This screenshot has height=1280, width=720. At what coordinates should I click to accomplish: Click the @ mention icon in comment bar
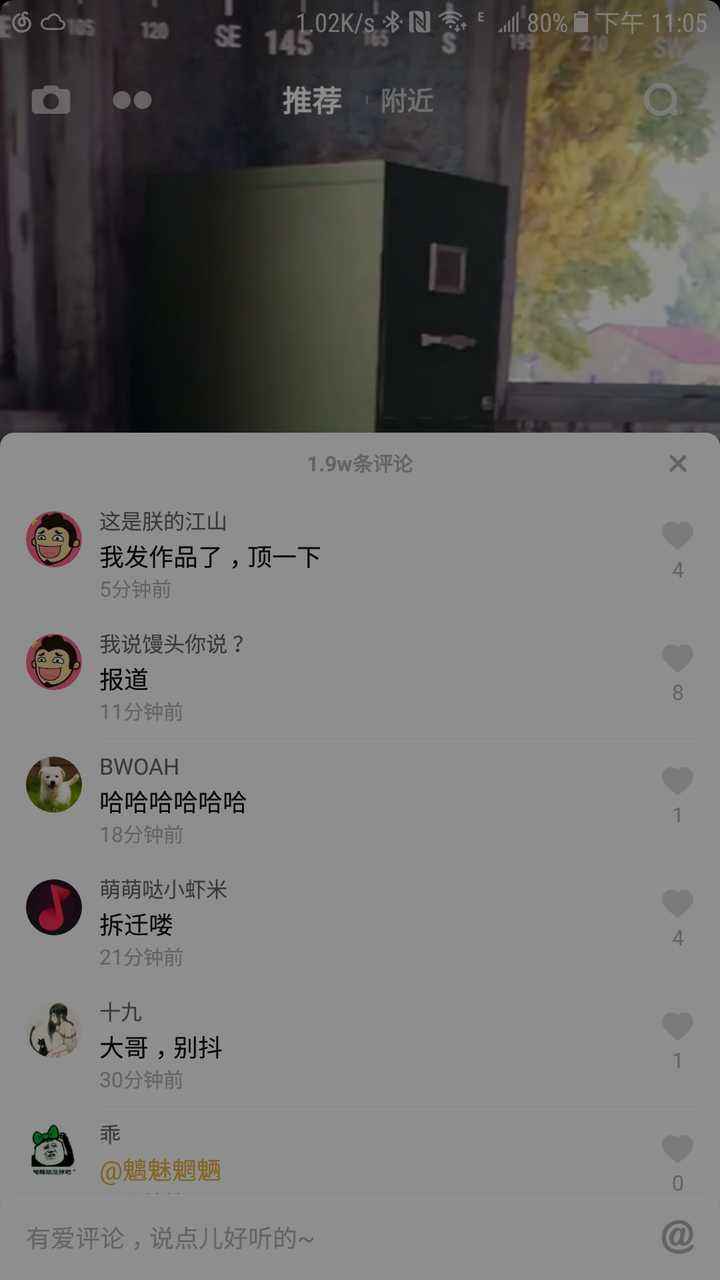679,1238
